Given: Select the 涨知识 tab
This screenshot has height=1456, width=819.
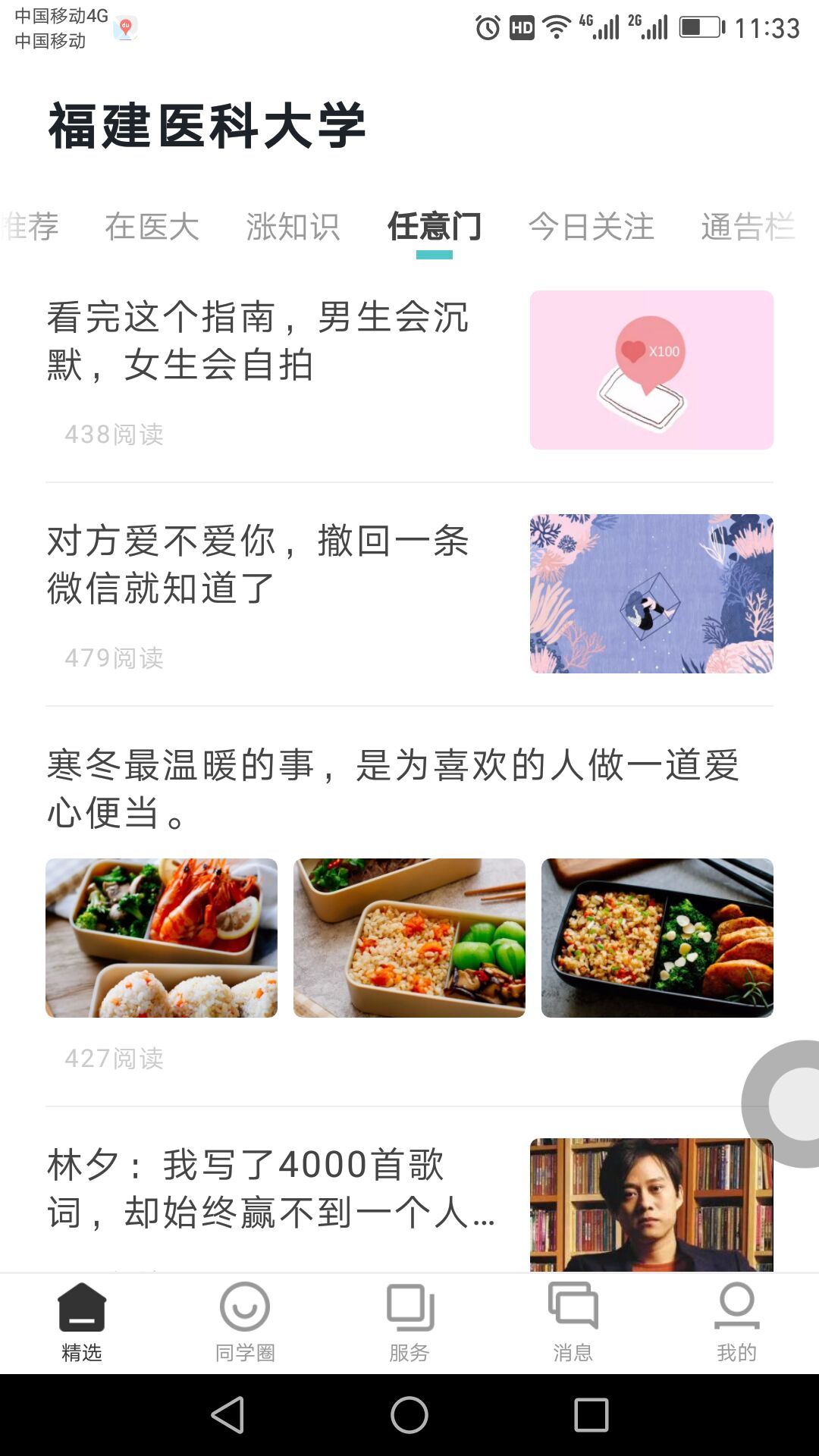Looking at the screenshot, I should coord(293,226).
